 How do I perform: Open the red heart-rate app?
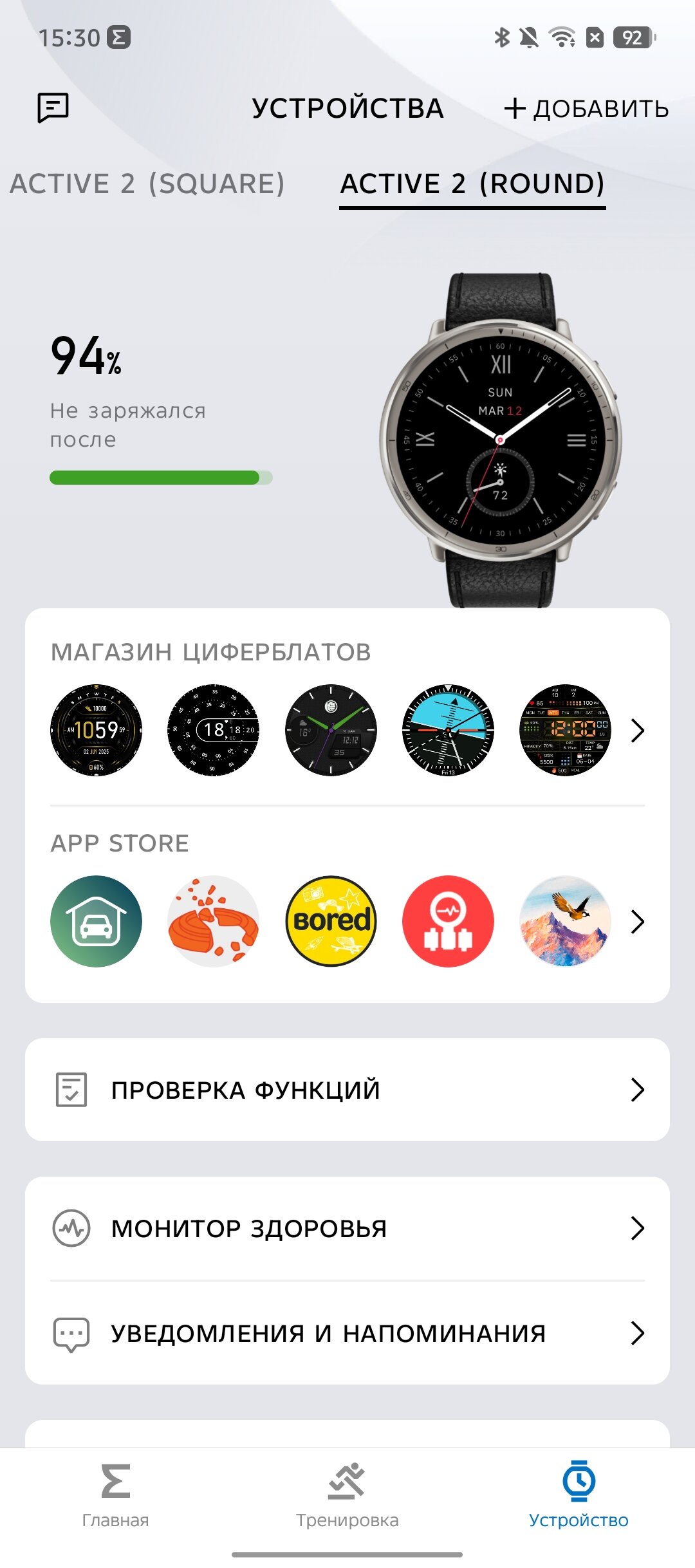448,921
